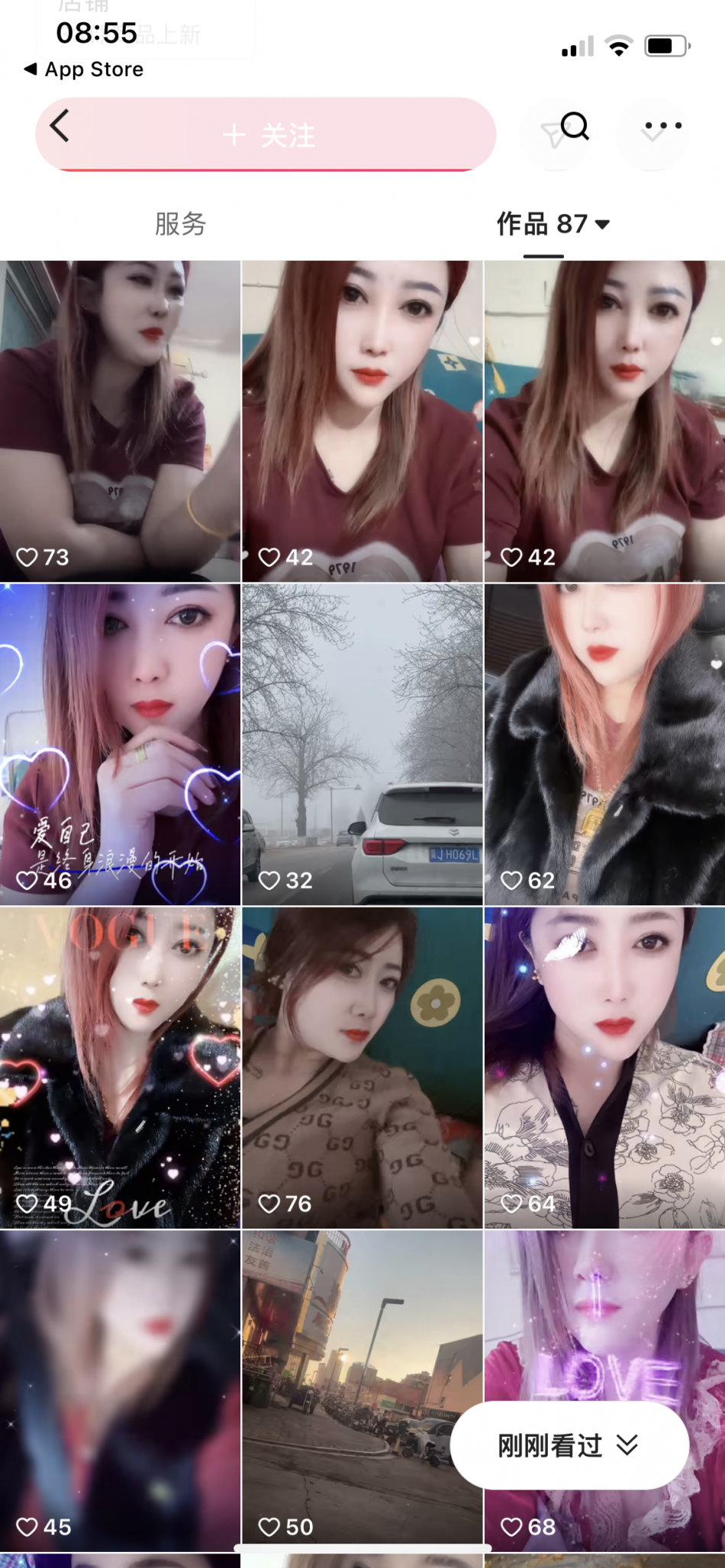Expand the 作品 87 sort dropdown
Screen dimensions: 725x1568
(x=553, y=224)
